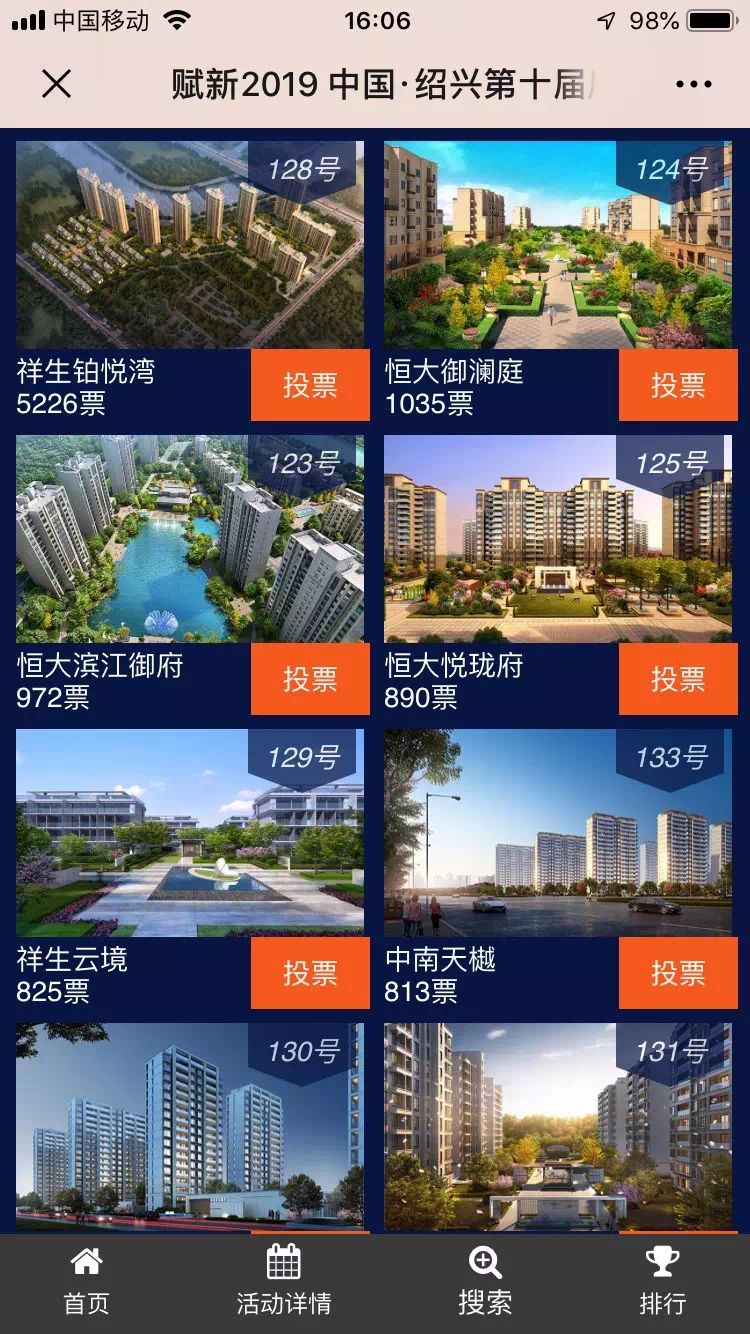The image size is (750, 1334).
Task: View the 恒大滨江御府 picture, entry 123号
Action: pyautogui.click(x=190, y=539)
